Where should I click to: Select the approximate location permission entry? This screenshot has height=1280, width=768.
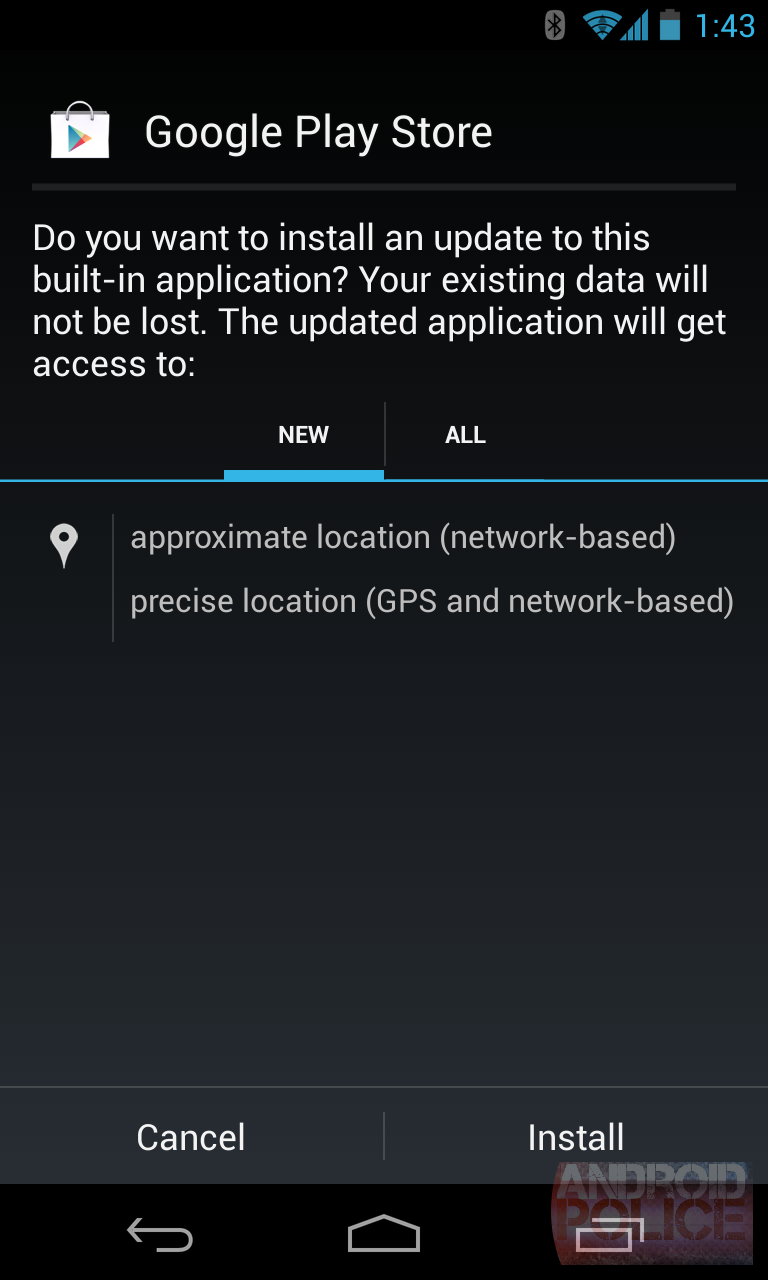tap(404, 537)
